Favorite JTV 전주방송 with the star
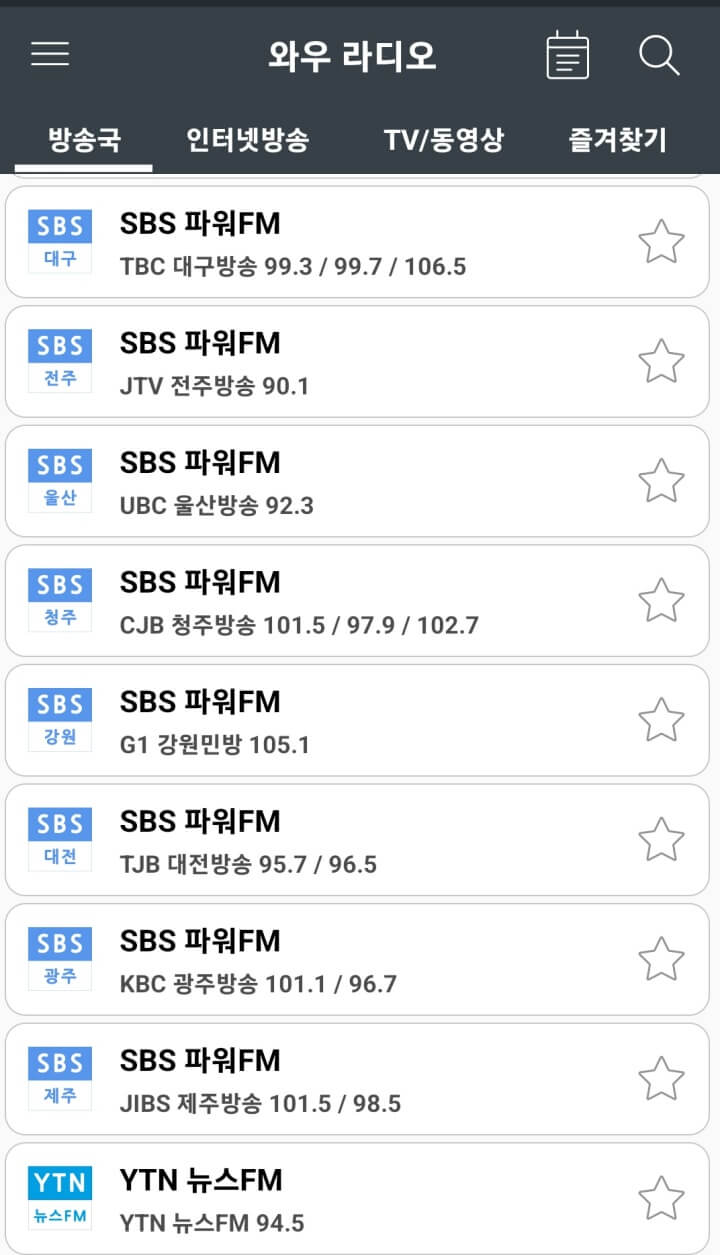This screenshot has height=1255, width=720. 661,361
